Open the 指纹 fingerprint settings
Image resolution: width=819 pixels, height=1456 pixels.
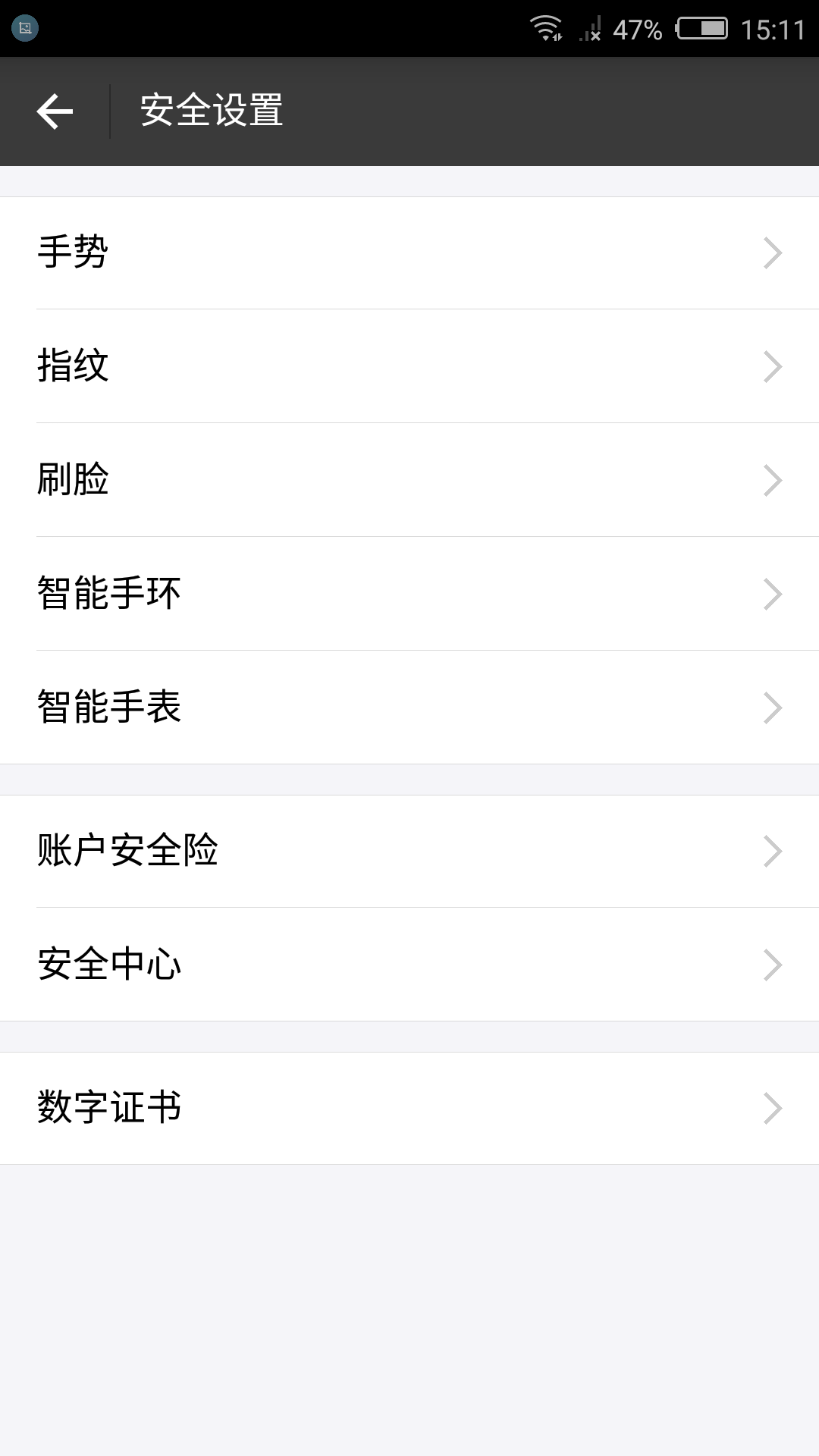pos(409,366)
